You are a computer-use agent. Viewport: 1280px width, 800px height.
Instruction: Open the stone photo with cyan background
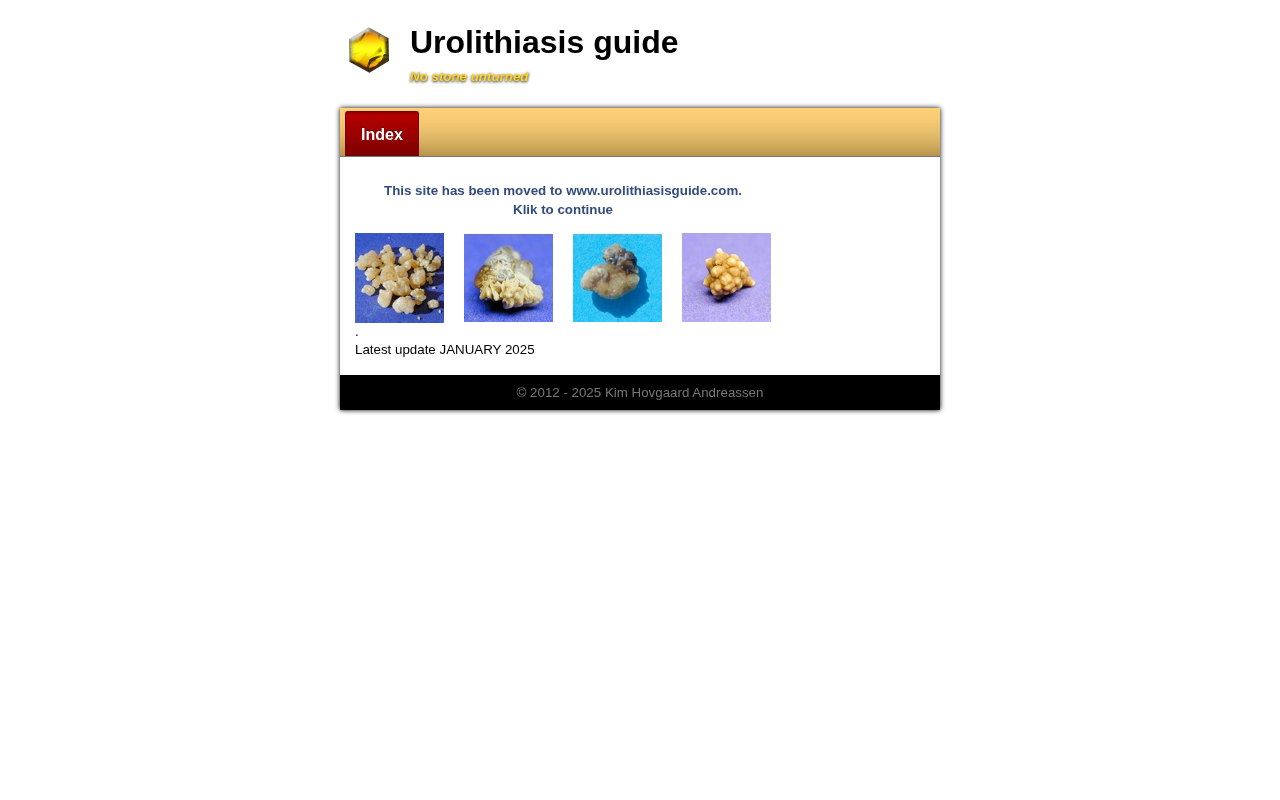click(x=617, y=278)
